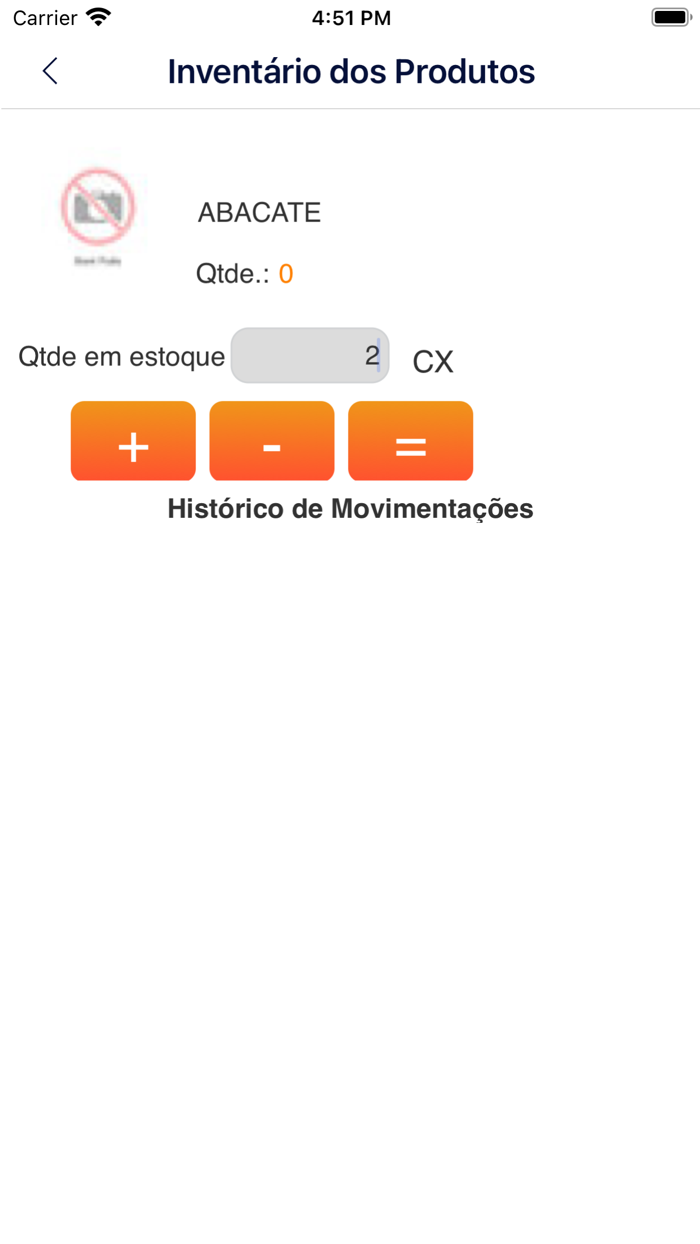This screenshot has width=700, height=1244.
Task: Edit the Qtde em estoque field
Action: tap(310, 355)
